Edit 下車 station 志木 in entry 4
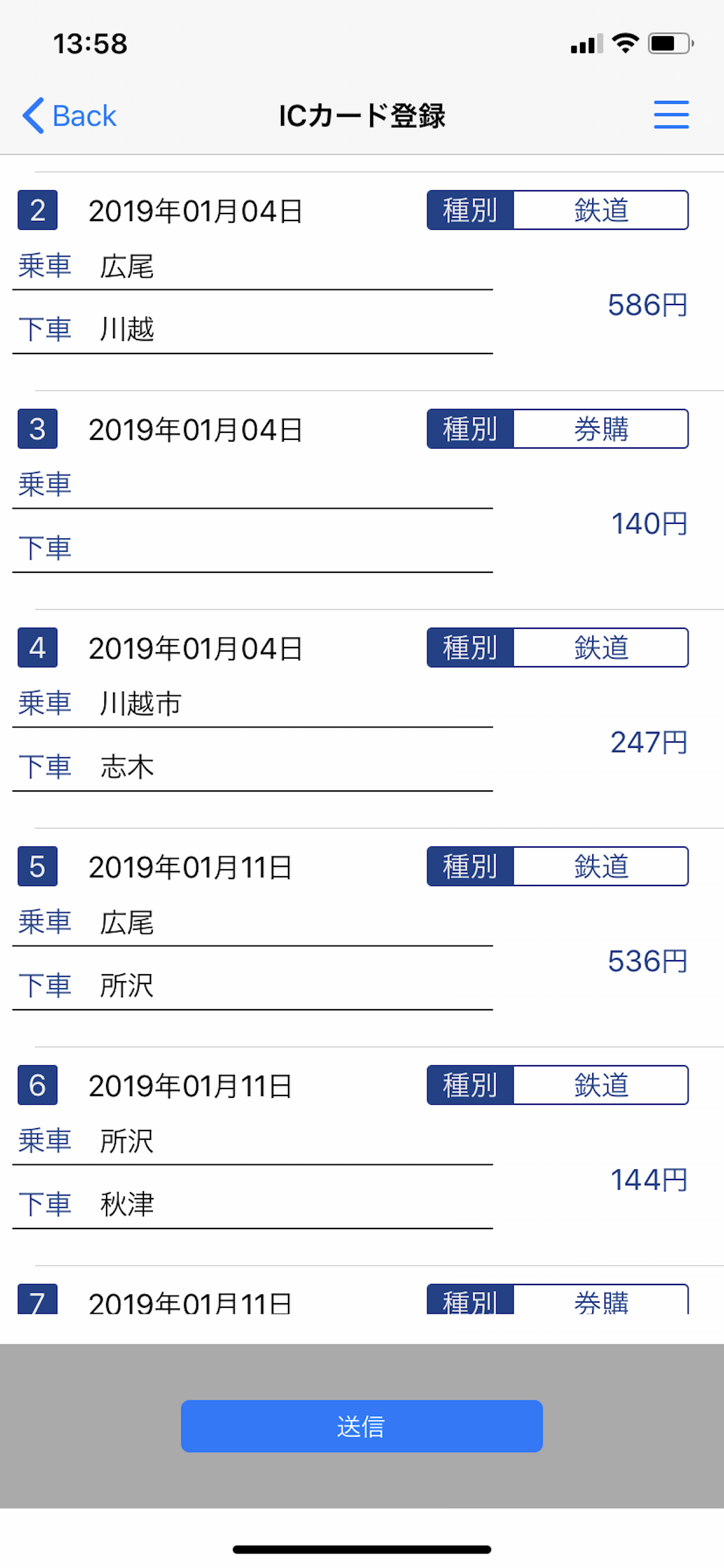The image size is (724, 1568). pyautogui.click(x=292, y=768)
